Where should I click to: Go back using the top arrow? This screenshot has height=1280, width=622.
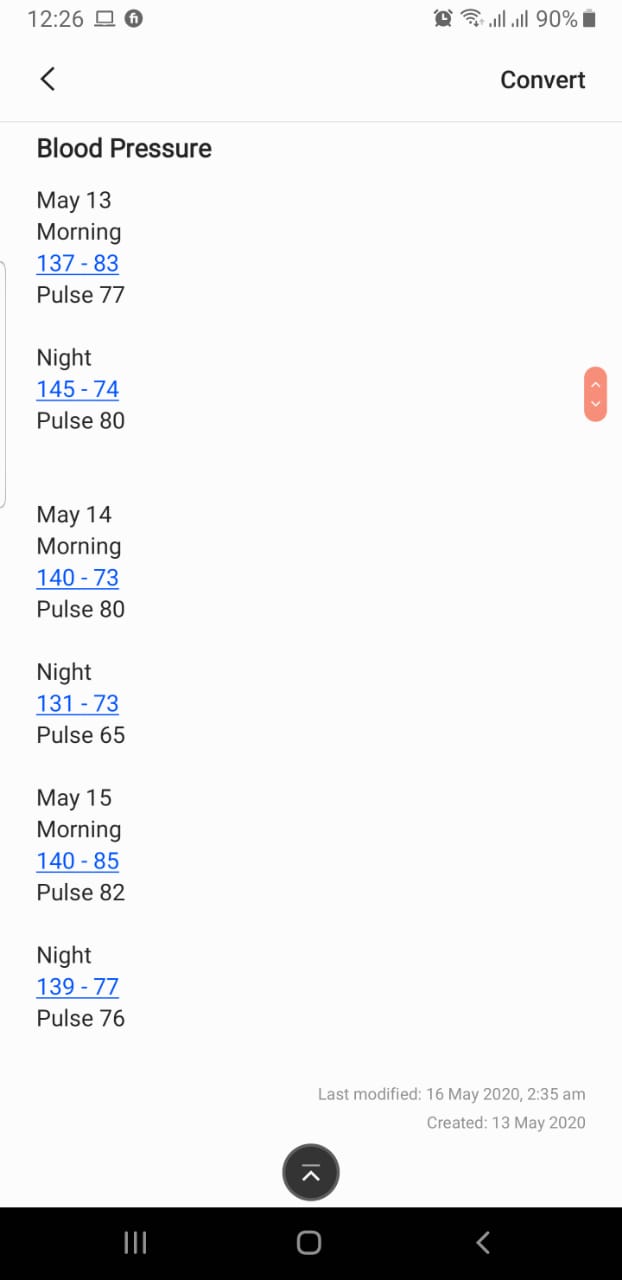pyautogui.click(x=47, y=80)
